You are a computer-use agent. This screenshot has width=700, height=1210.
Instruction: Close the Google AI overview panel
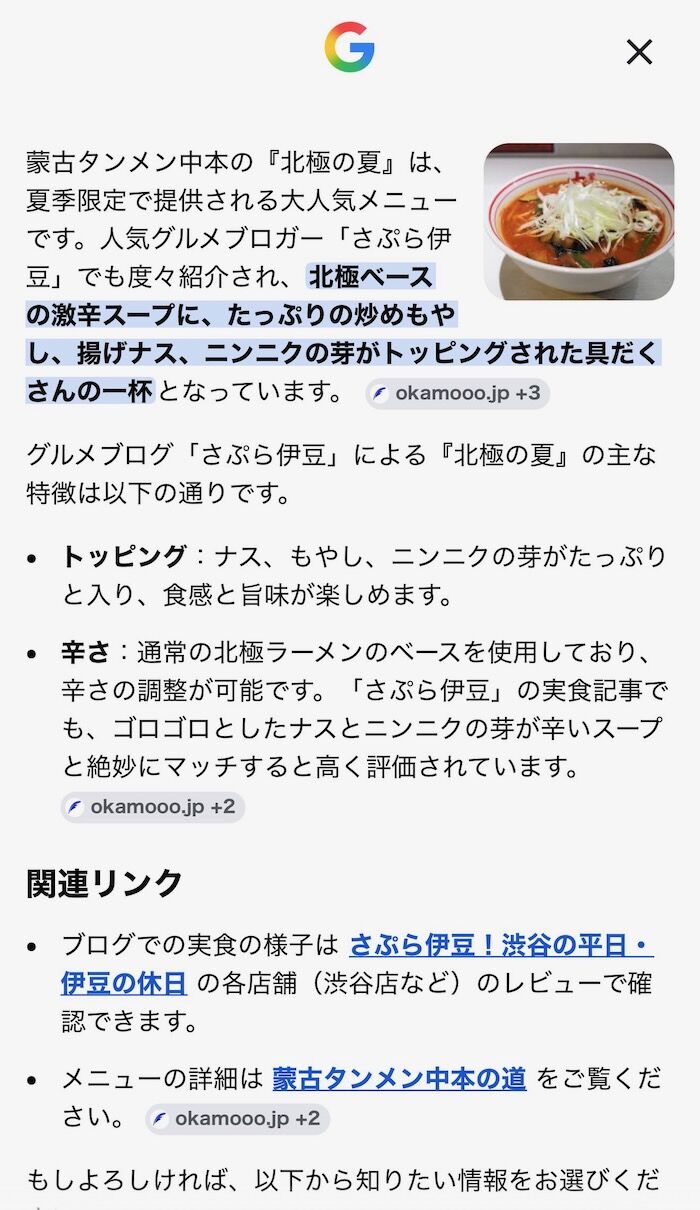pos(639,52)
